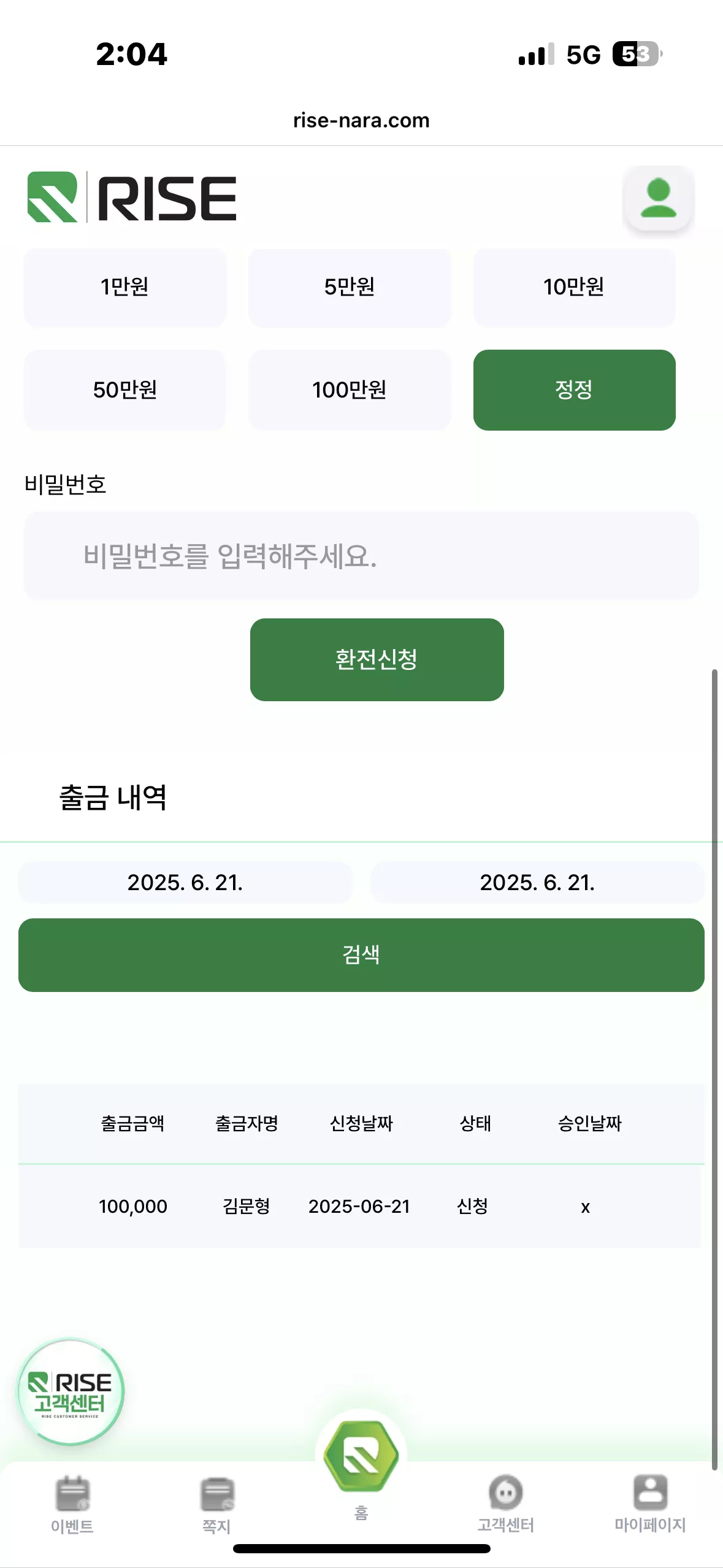This screenshot has height=1568, width=723.
Task: Open the floating RISE 고객센터 badge
Action: [71, 1392]
